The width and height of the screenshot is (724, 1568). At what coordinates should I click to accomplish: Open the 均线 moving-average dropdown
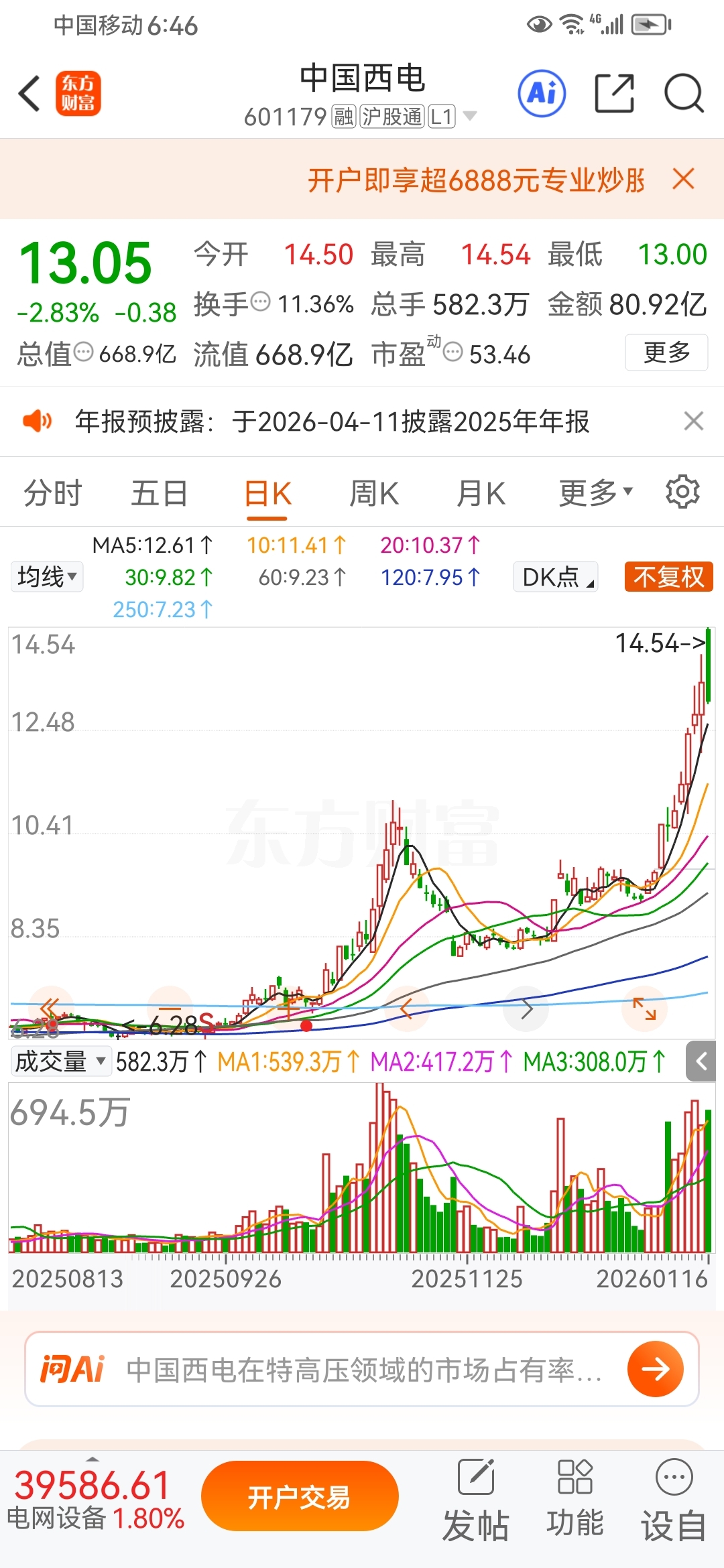point(46,576)
